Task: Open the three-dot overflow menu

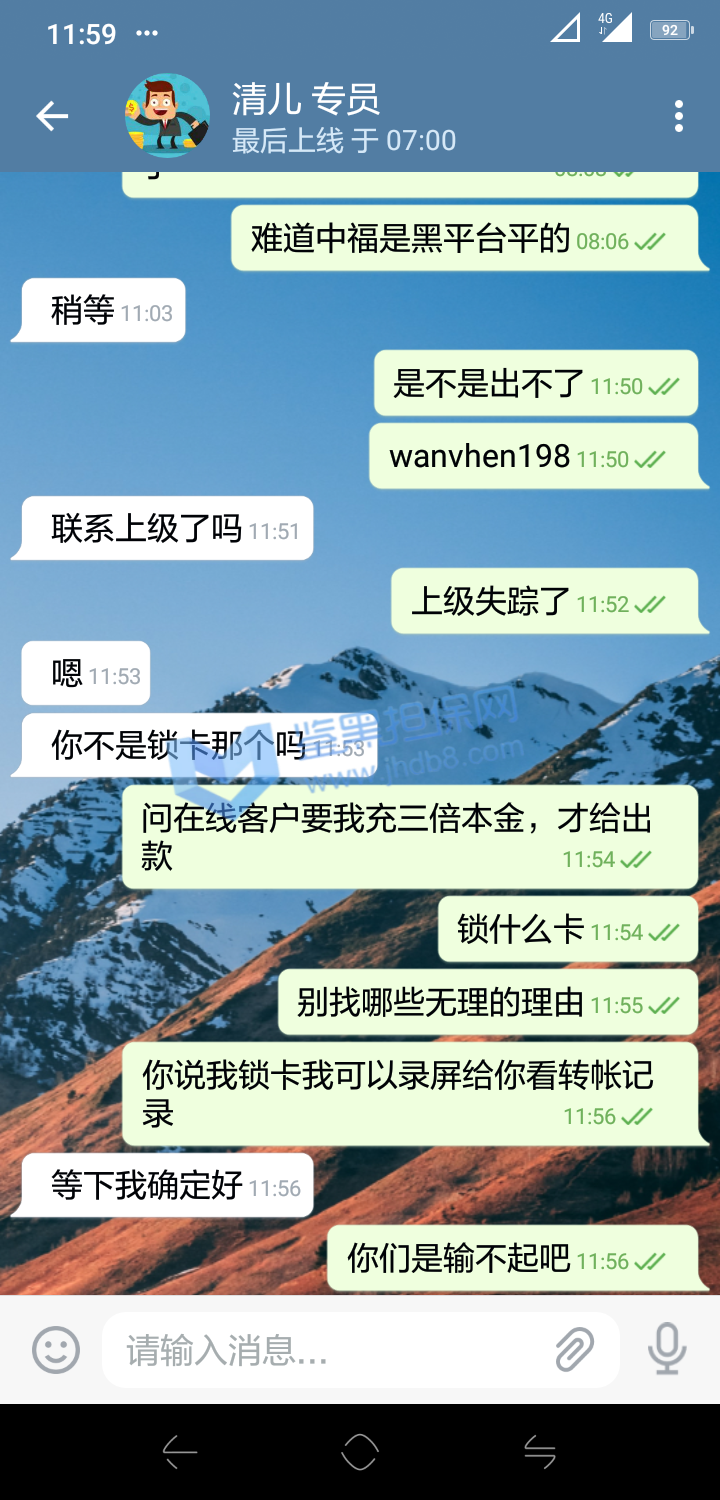Action: 679,117
